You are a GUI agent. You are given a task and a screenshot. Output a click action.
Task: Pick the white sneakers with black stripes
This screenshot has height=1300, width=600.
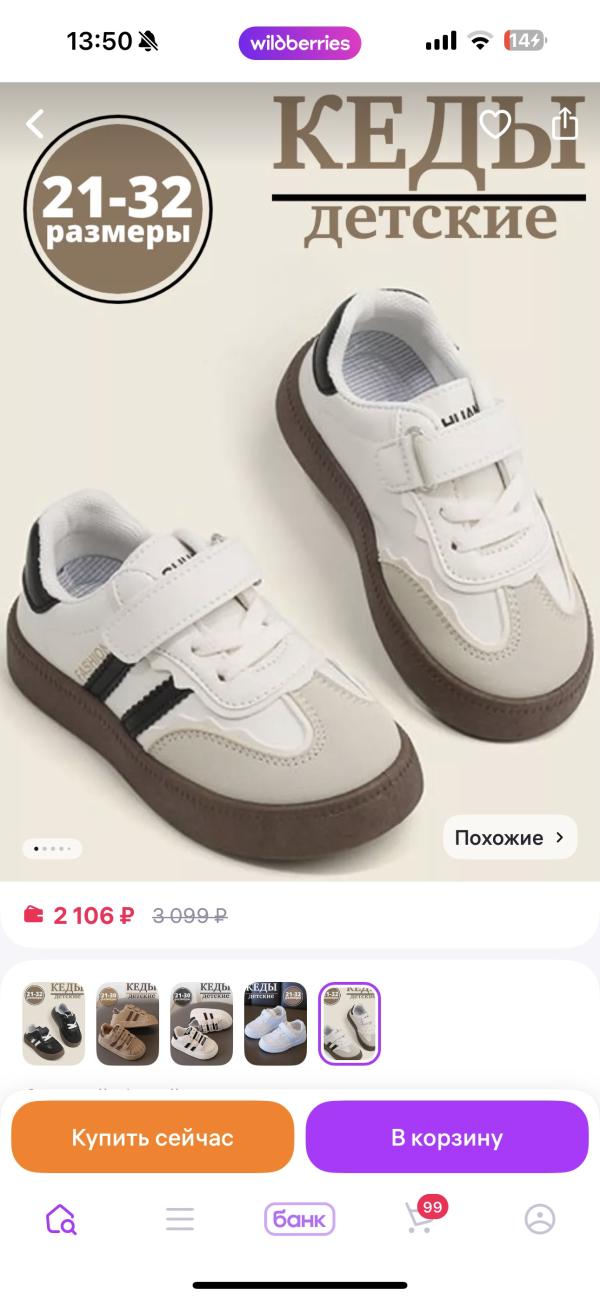point(201,1023)
